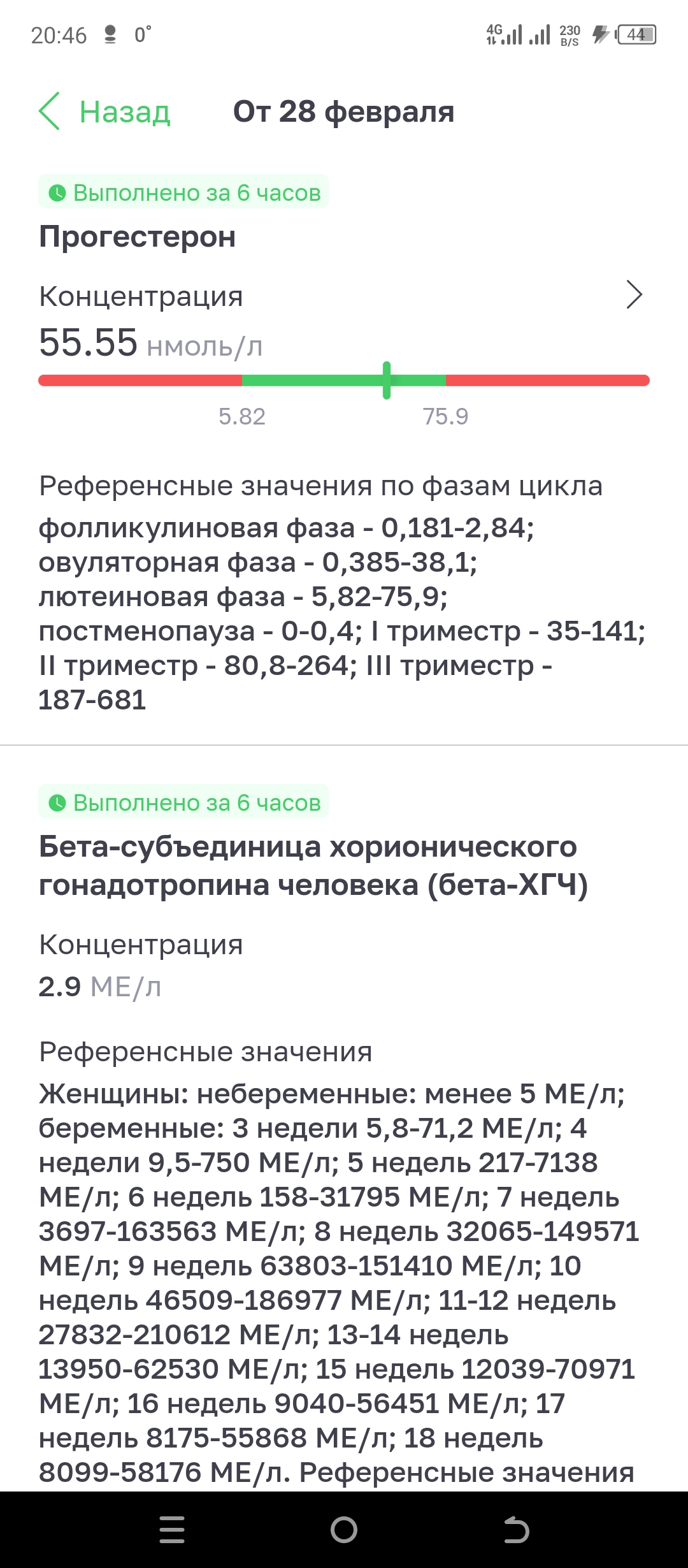The image size is (688, 1568).
Task: Tap the clock icon on Прогестерон completion badge
Action: click(x=58, y=192)
